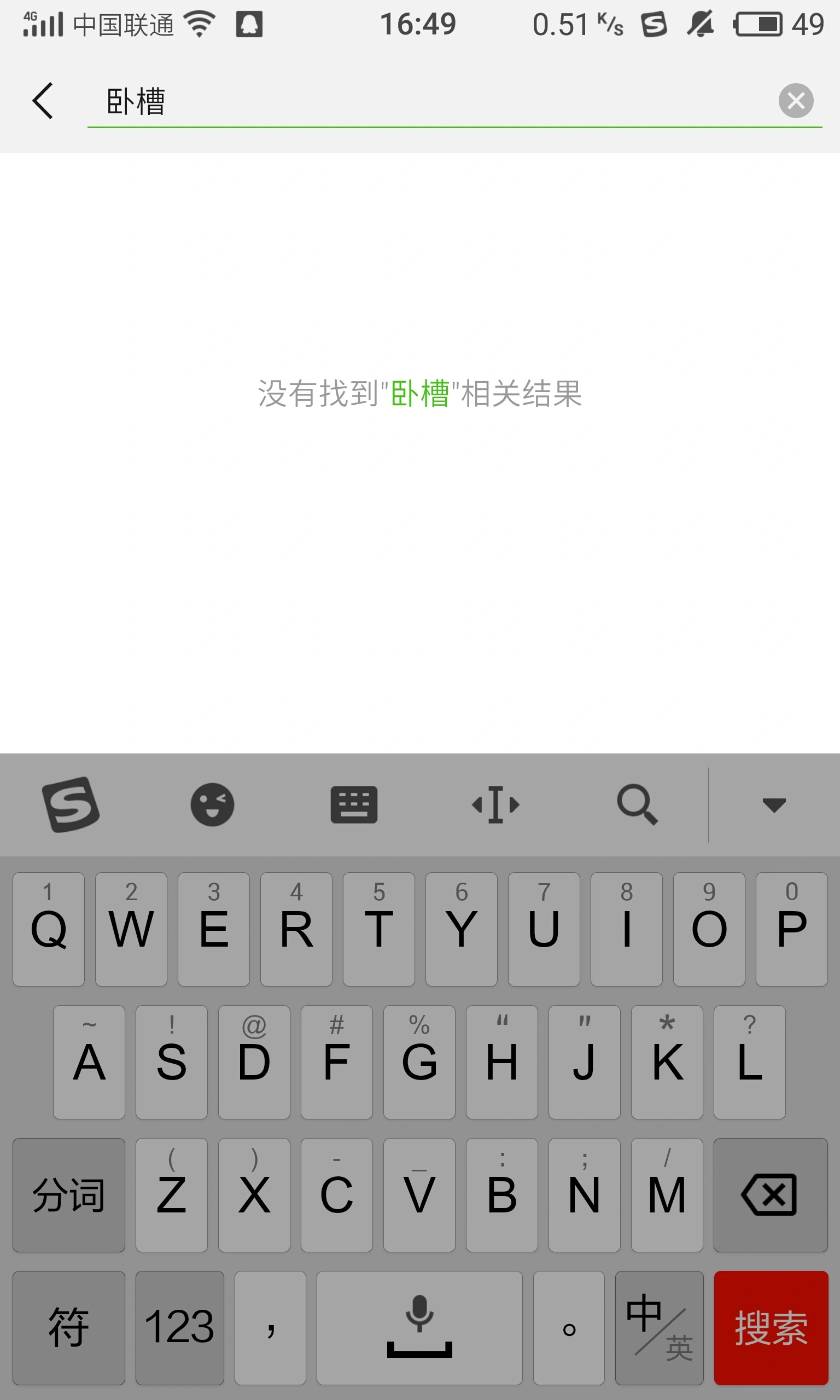Hit the red 搜索 search key

click(771, 1328)
